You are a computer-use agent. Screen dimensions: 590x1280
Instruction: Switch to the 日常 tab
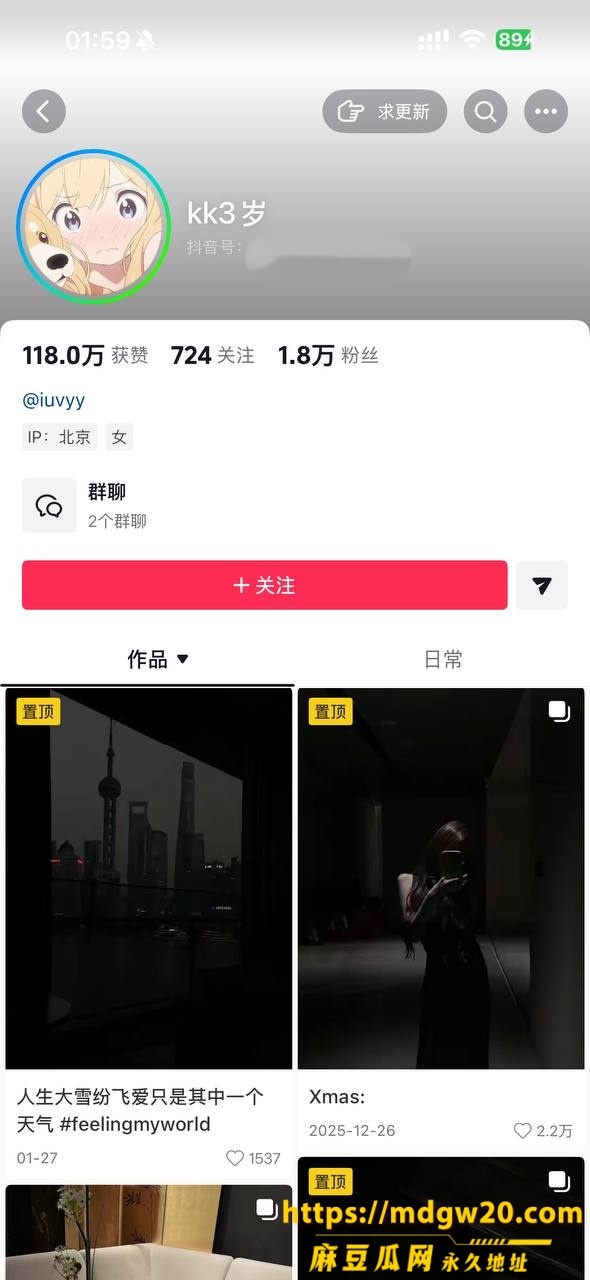click(443, 659)
